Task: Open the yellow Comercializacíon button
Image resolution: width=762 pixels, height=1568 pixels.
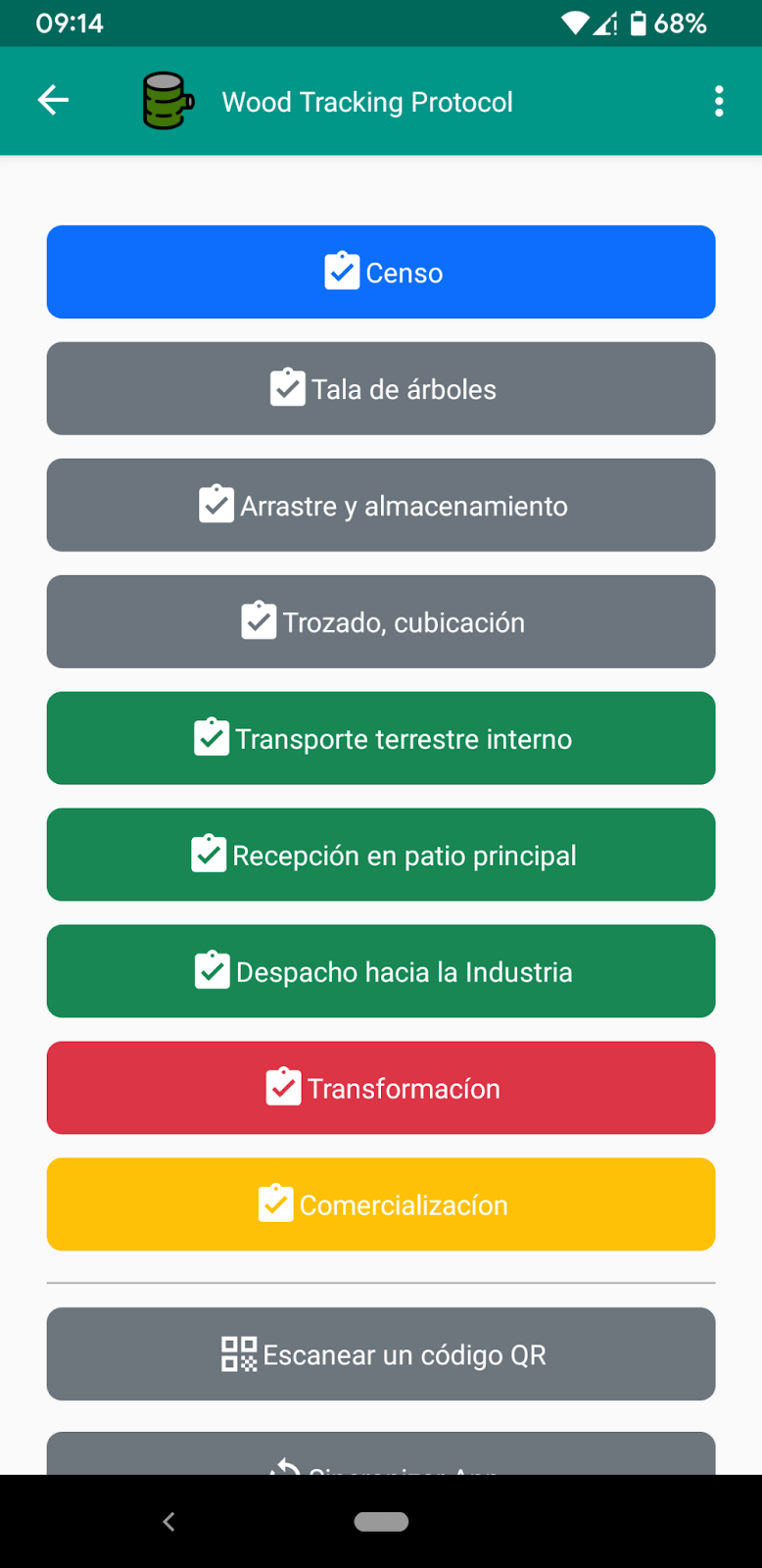Action: point(381,1204)
